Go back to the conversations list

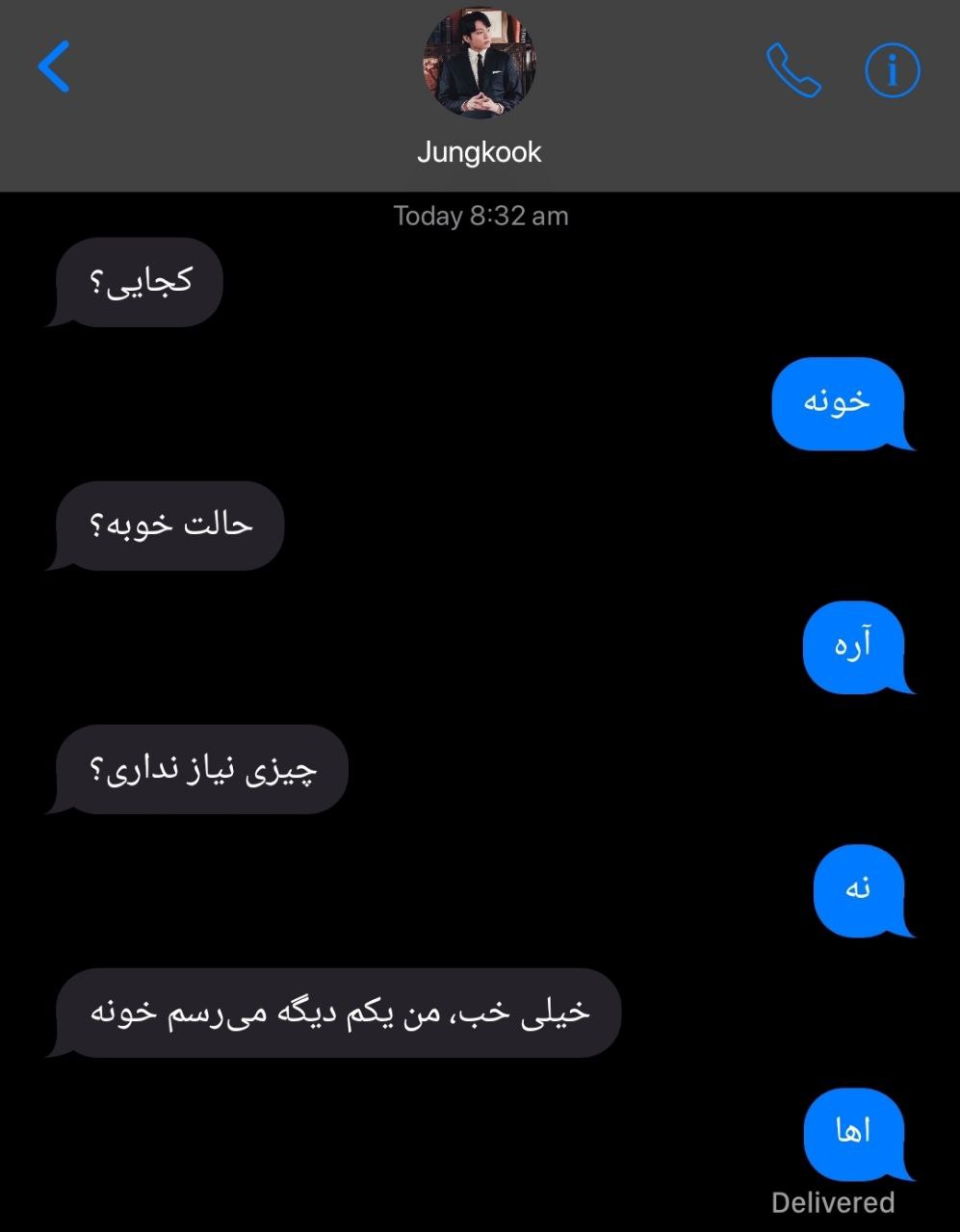(x=54, y=67)
